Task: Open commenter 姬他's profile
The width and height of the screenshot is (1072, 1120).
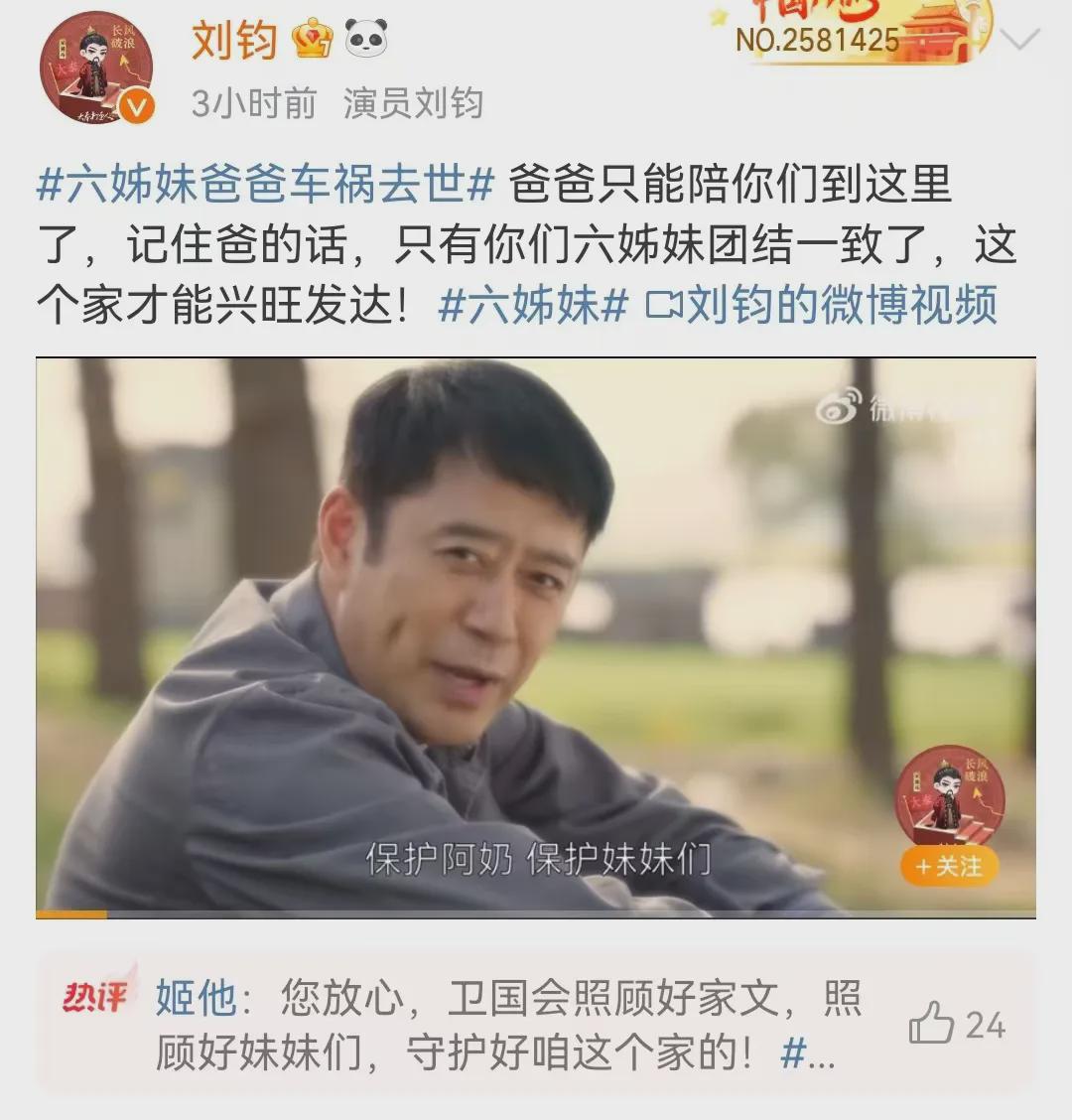Action: pyautogui.click(x=196, y=998)
